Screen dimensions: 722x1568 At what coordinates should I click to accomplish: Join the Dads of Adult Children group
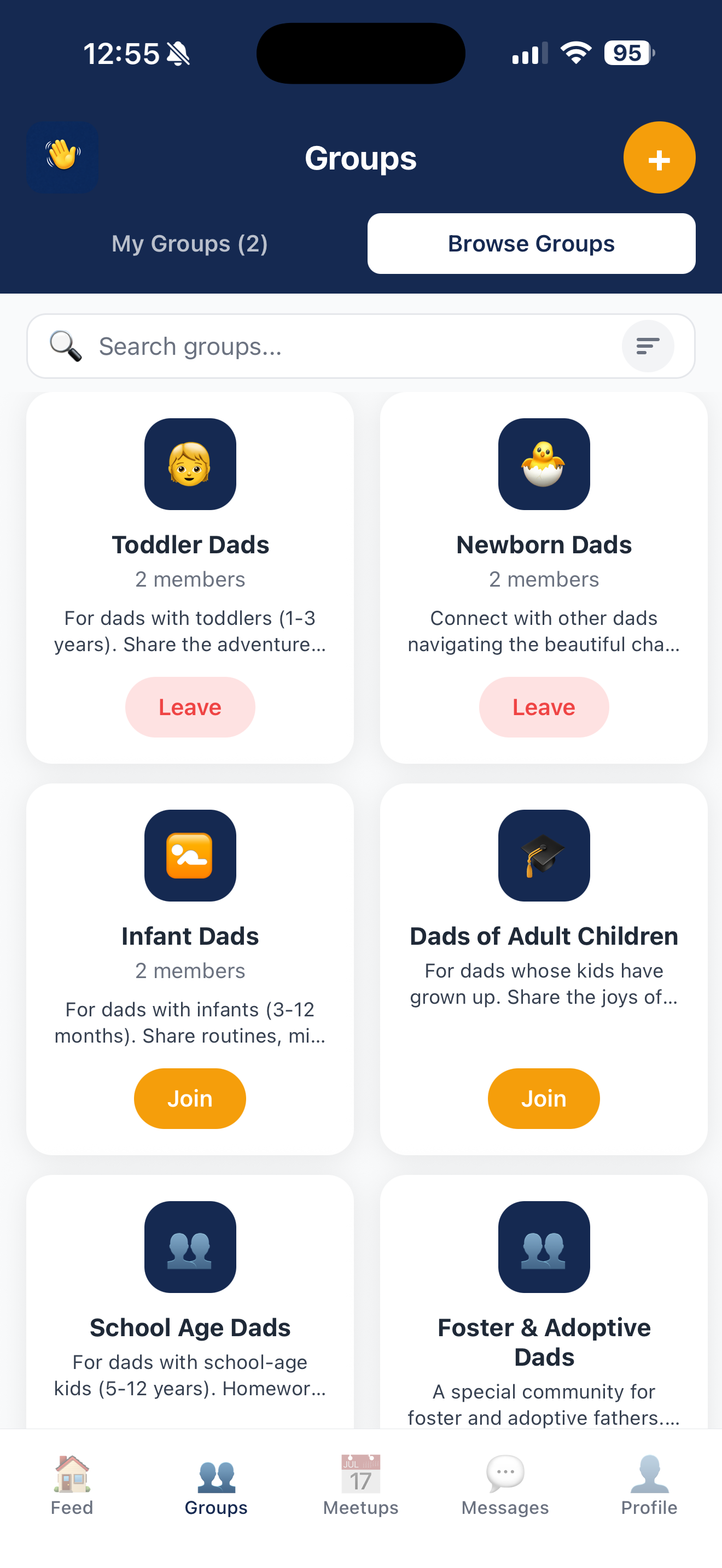[x=544, y=1098]
